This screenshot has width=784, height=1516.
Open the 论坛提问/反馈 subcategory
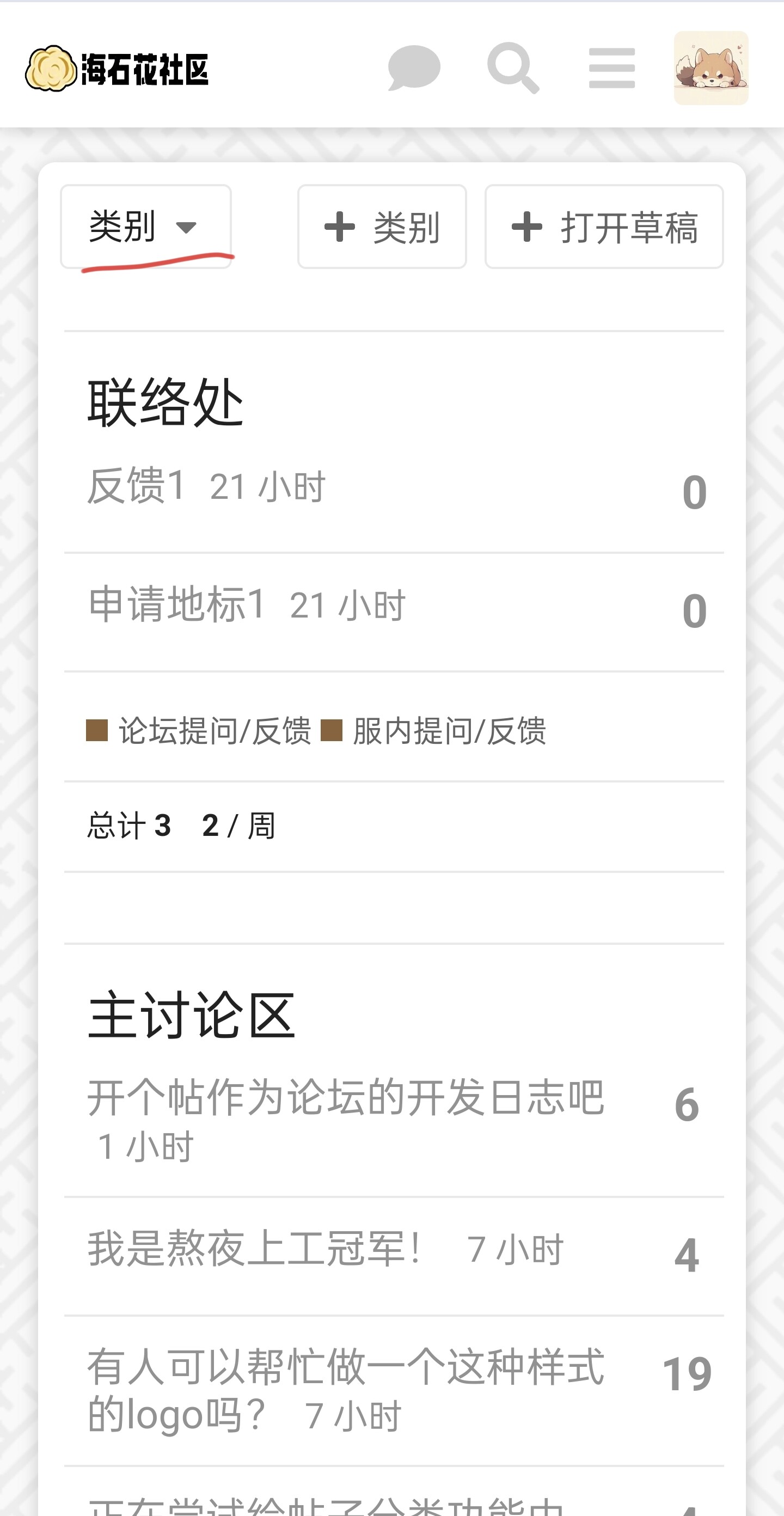[215, 731]
